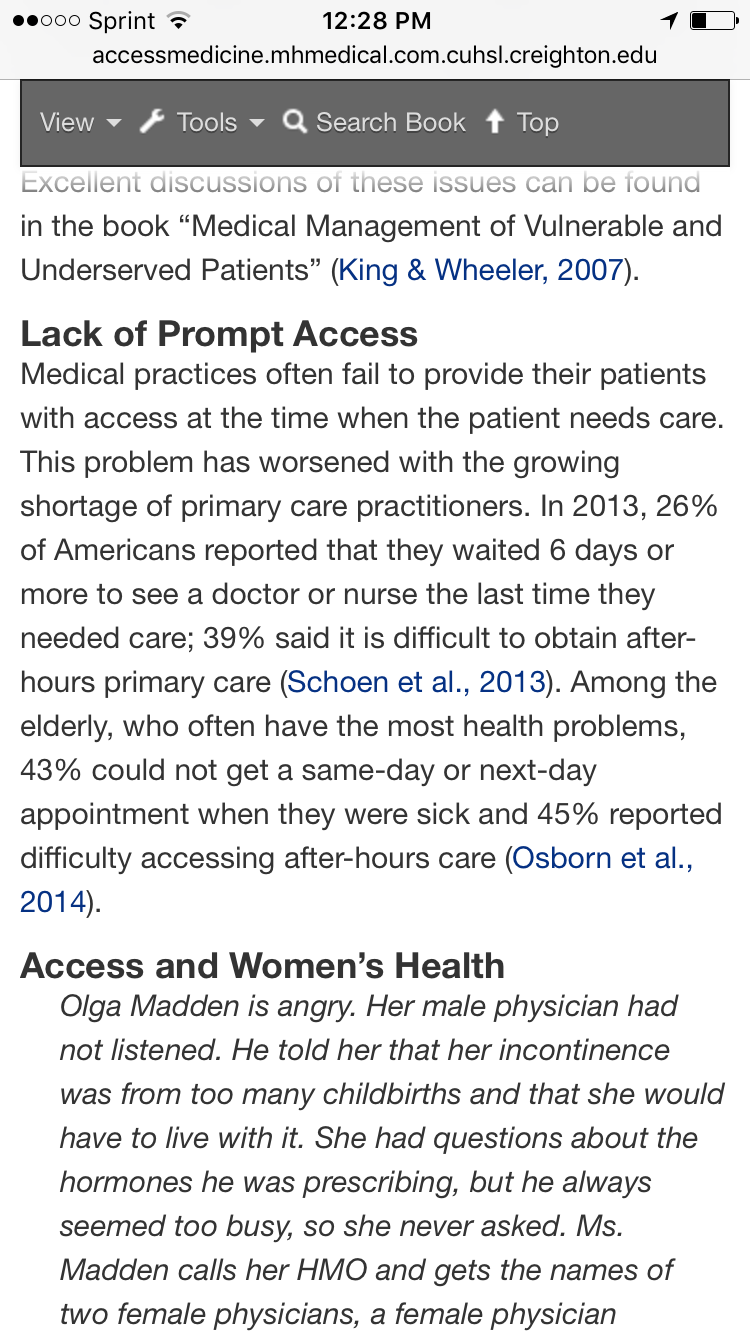
Task: Tap the browser address bar URL
Action: pyautogui.click(x=375, y=55)
